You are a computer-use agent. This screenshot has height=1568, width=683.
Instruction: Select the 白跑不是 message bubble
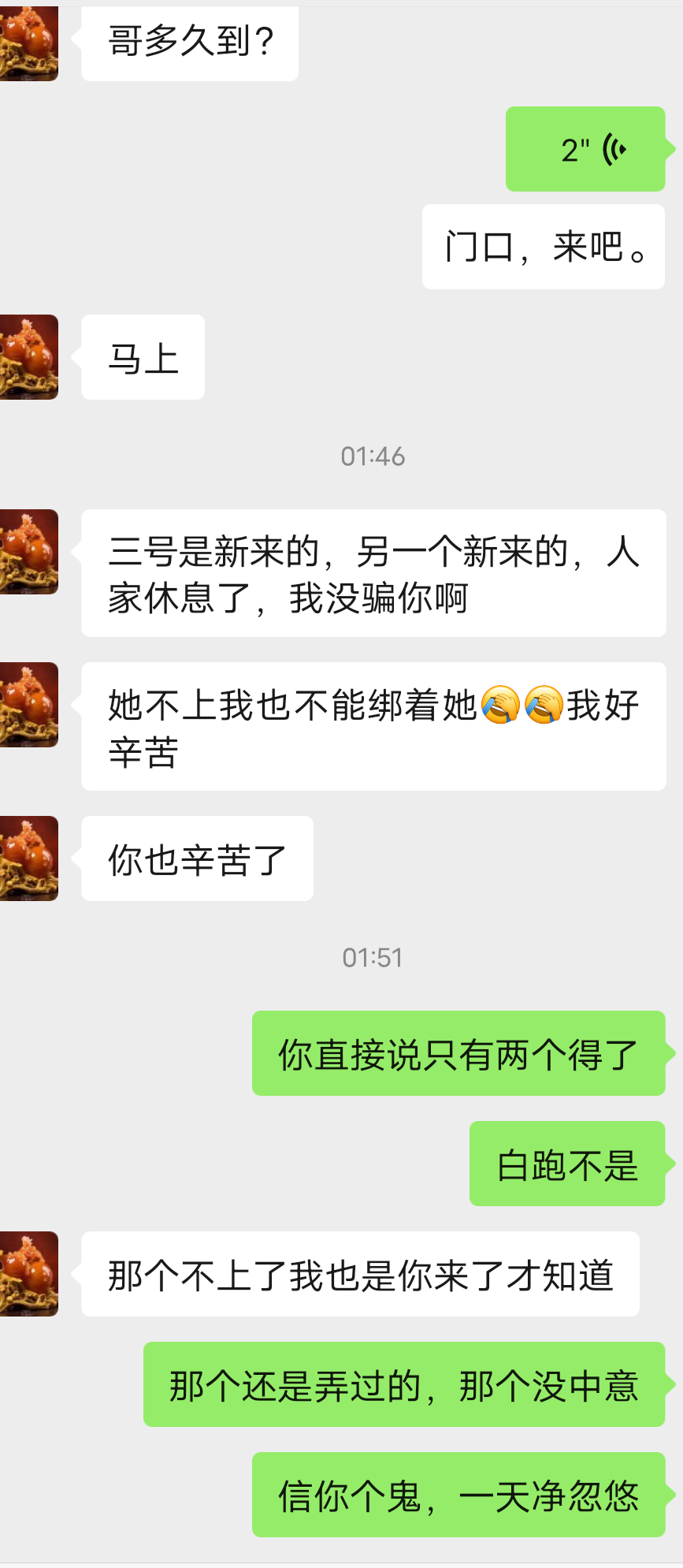pyautogui.click(x=567, y=1164)
